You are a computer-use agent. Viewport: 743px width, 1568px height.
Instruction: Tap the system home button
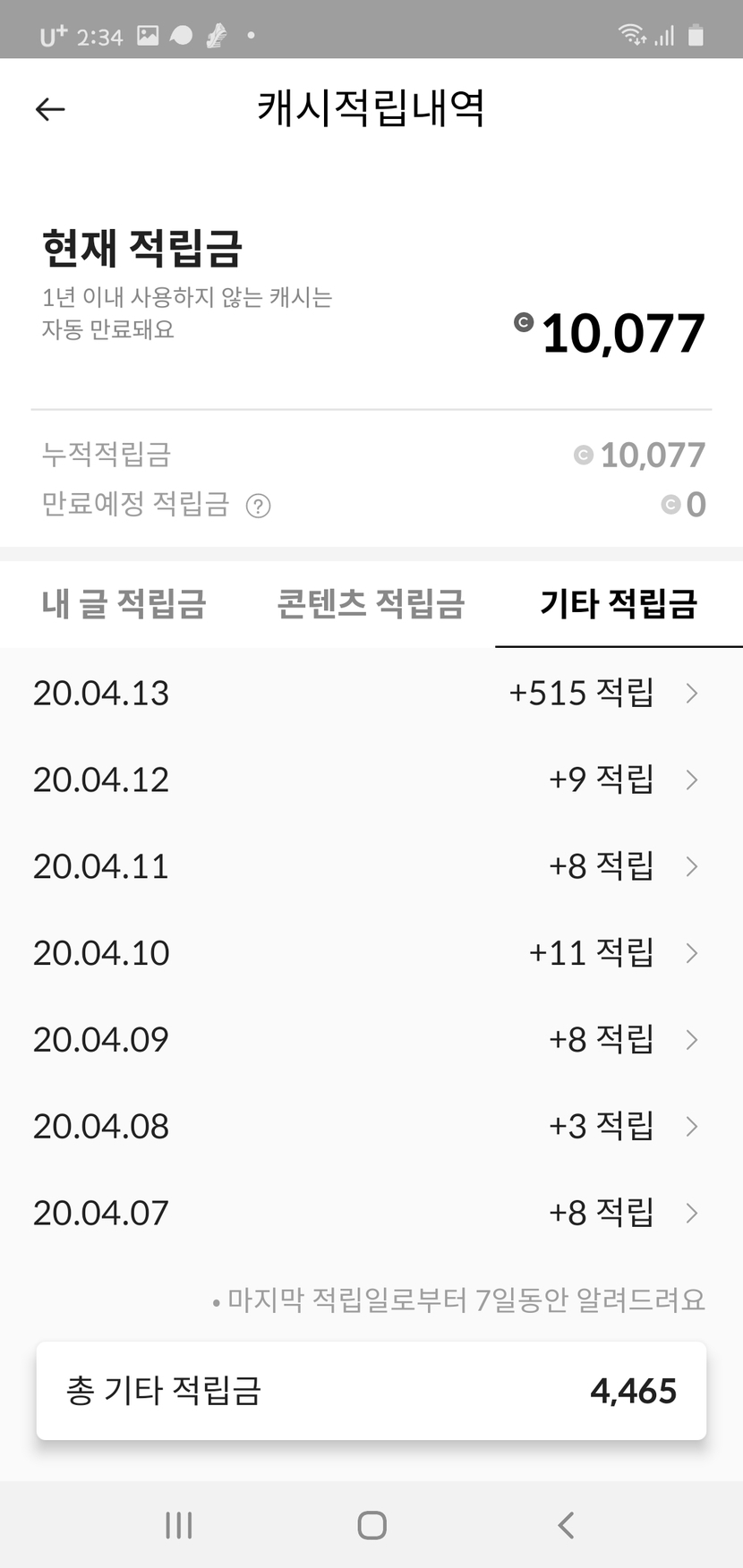371,1525
